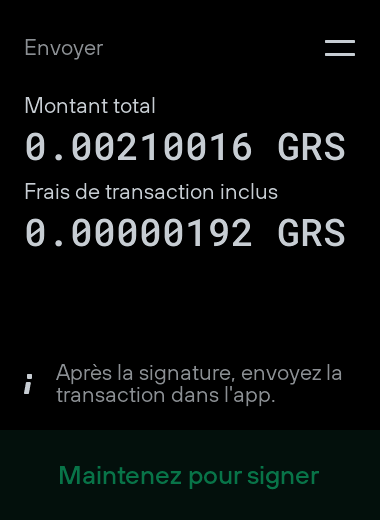Open the menu icon beside Envoyer
The image size is (380, 520).
(x=340, y=48)
